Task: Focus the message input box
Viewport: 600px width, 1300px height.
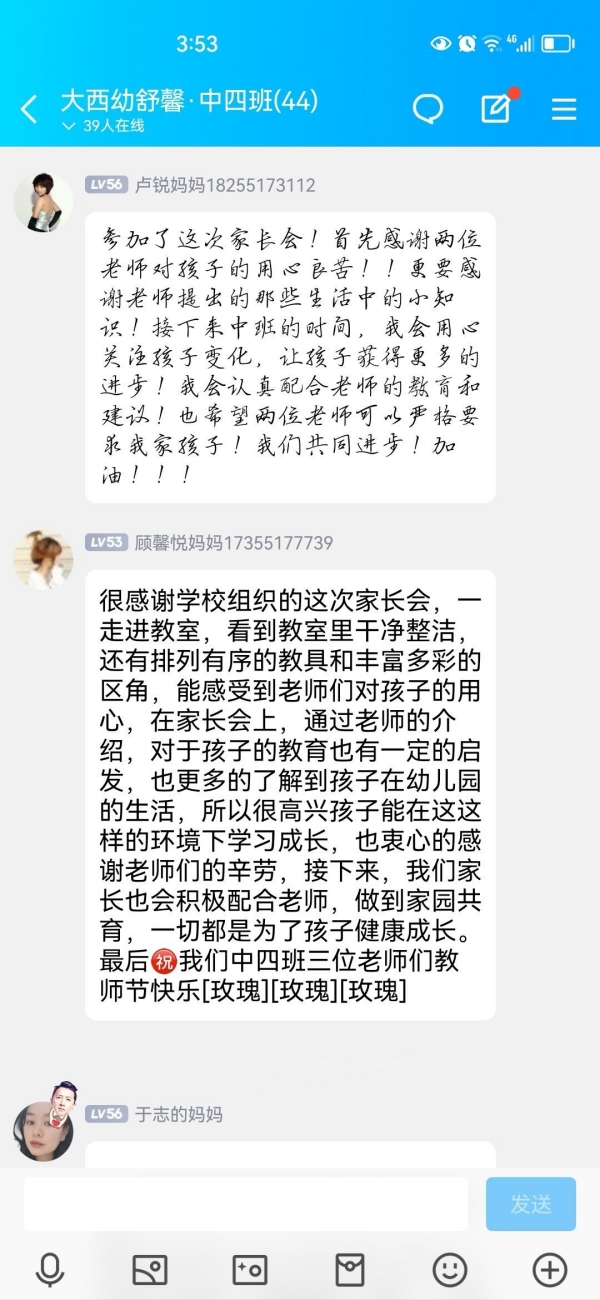Action: pos(246,1203)
